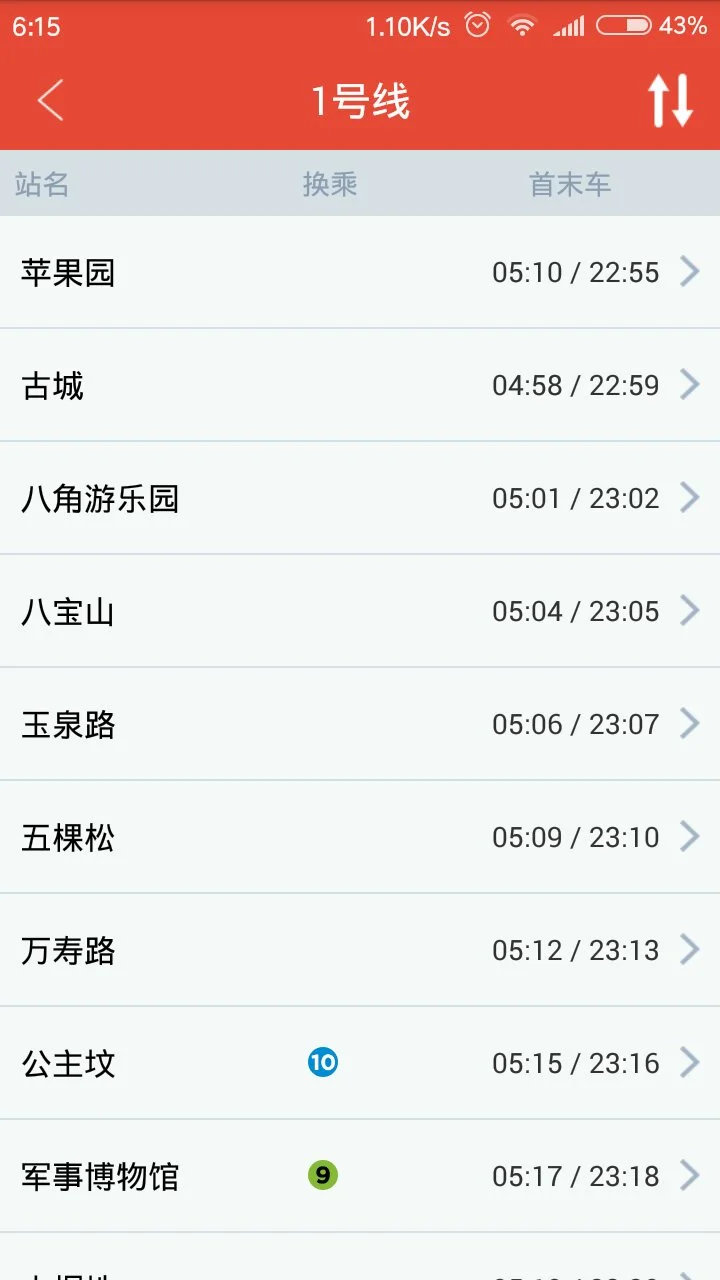Select the 站名 column header
The image size is (720, 1280).
tap(42, 183)
